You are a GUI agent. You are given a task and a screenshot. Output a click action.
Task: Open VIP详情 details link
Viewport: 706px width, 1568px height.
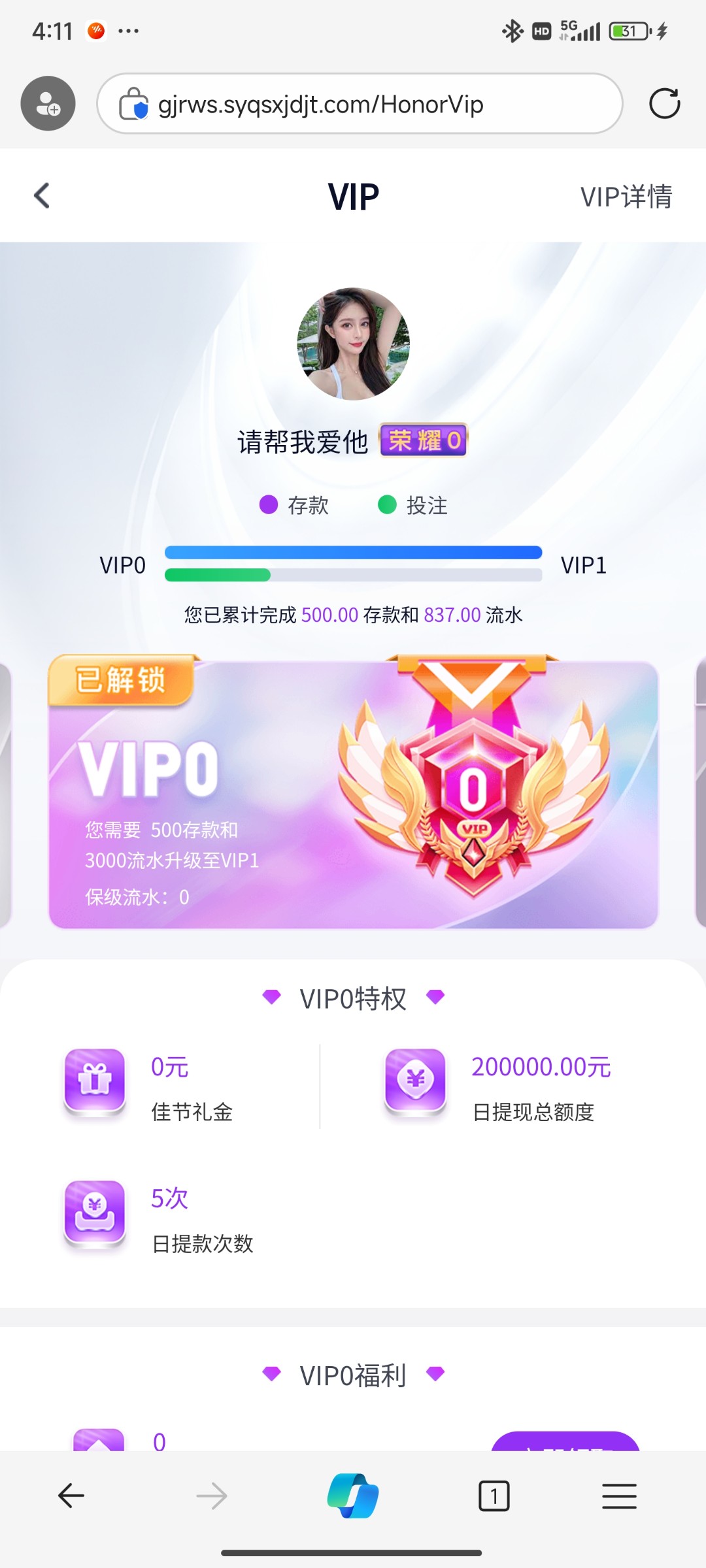point(626,197)
